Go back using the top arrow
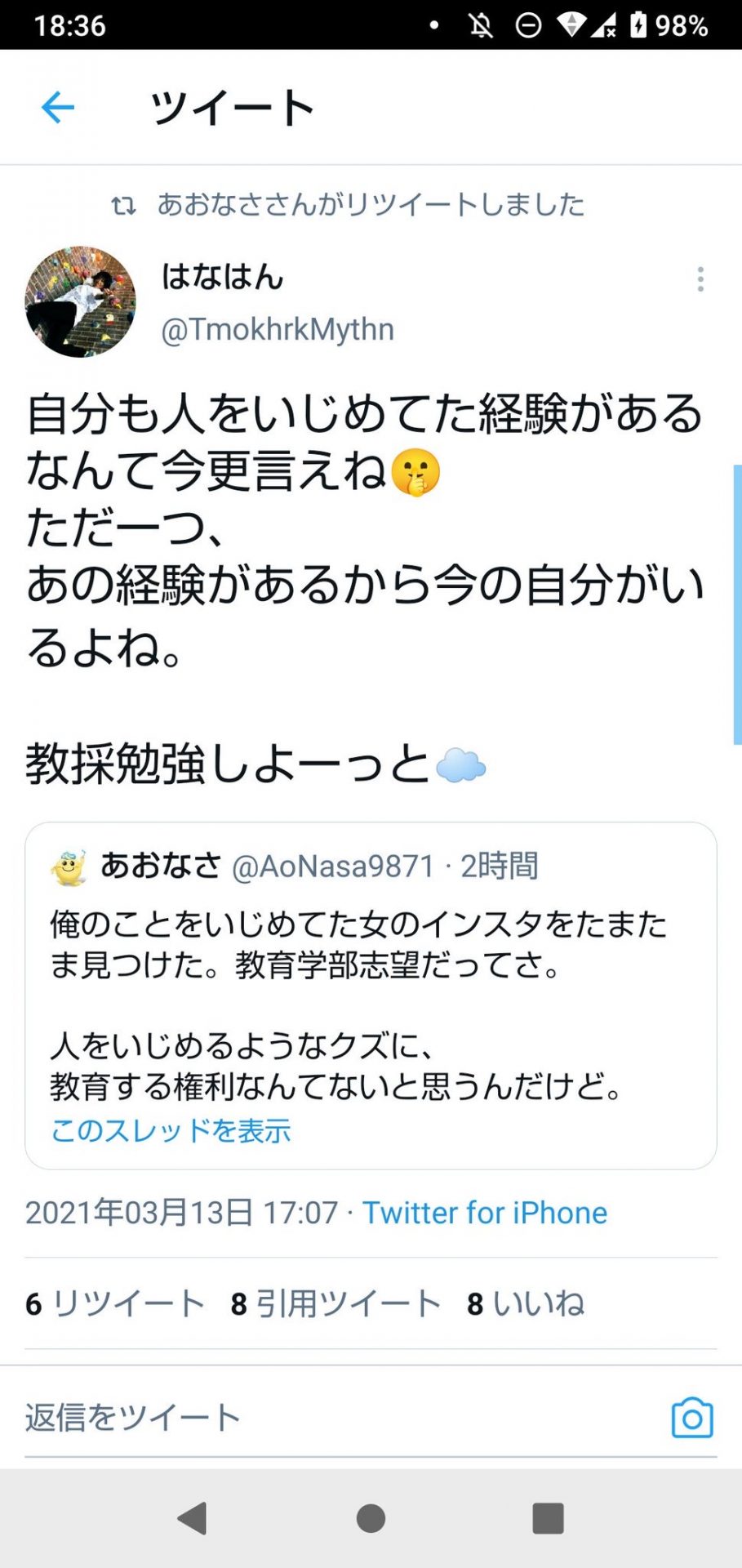The height and width of the screenshot is (1568, 742). [58, 107]
